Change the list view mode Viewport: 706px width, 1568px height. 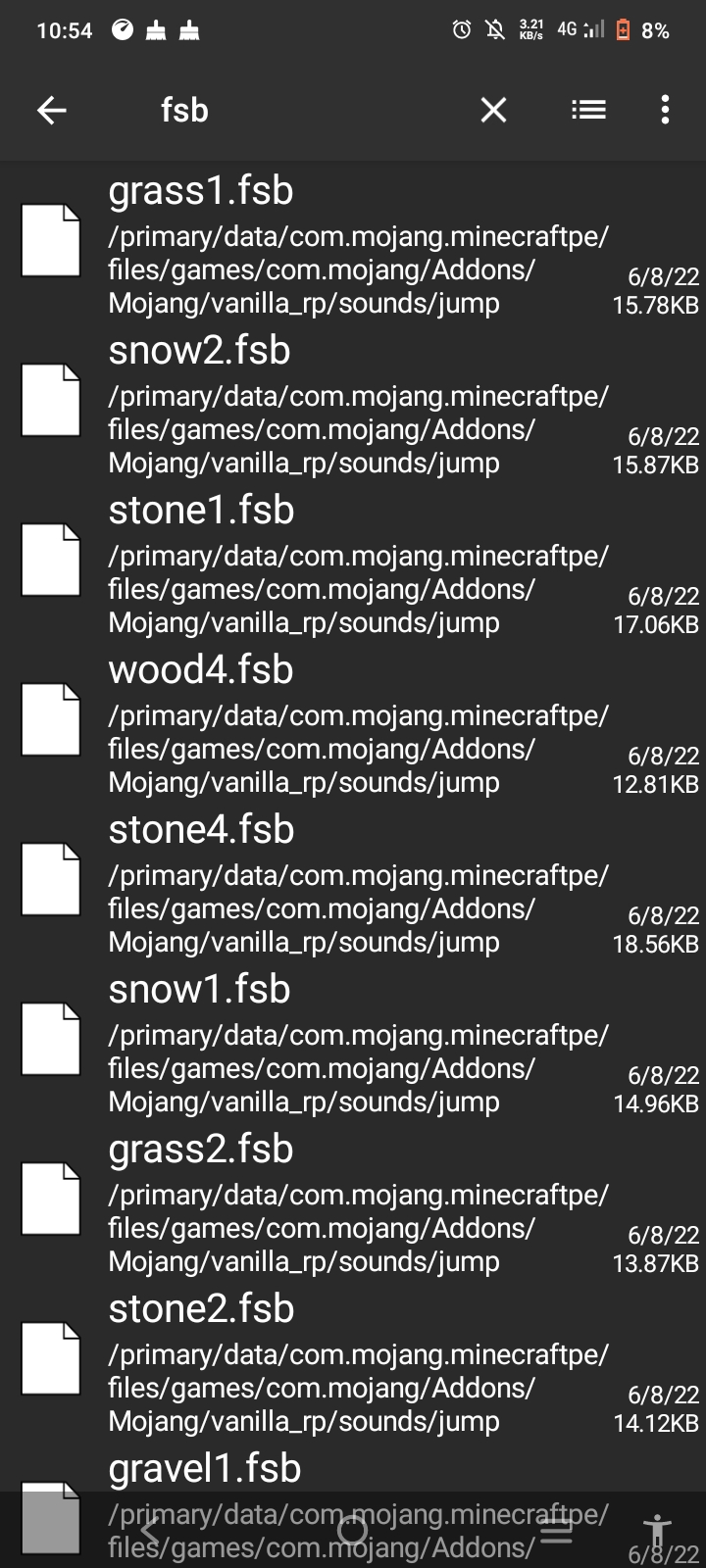(588, 110)
